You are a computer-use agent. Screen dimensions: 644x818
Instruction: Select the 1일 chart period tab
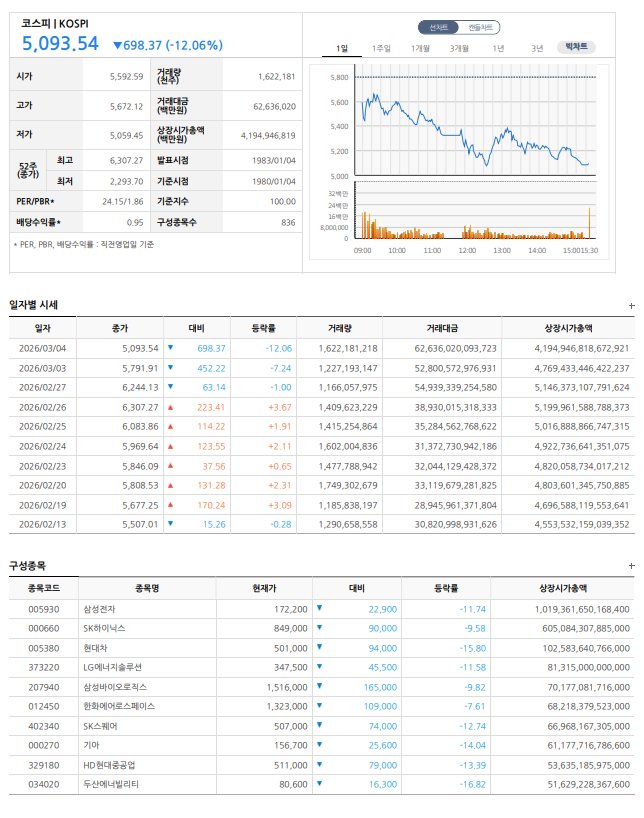tap(342, 48)
